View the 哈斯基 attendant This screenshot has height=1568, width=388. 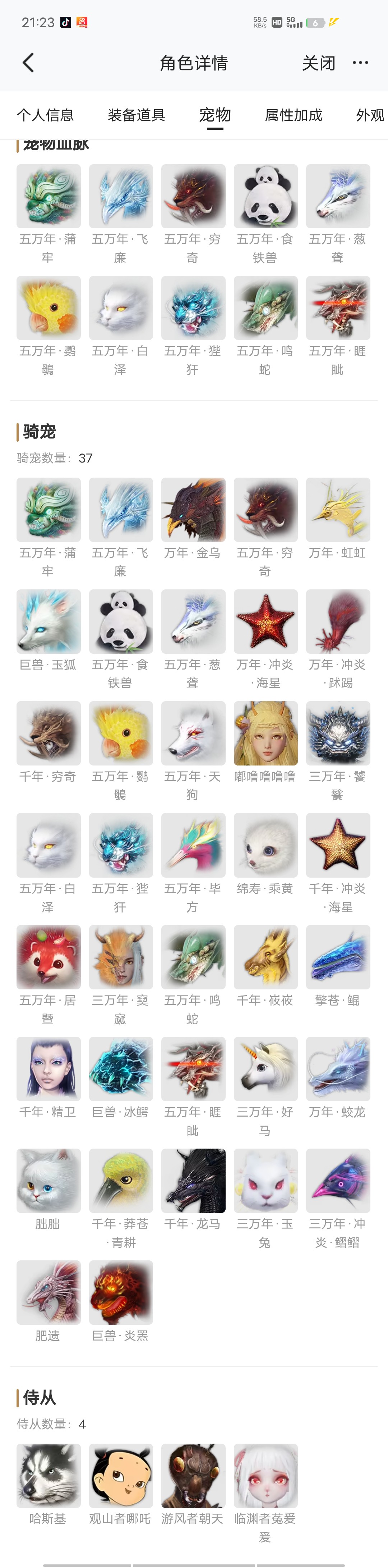[48, 1476]
